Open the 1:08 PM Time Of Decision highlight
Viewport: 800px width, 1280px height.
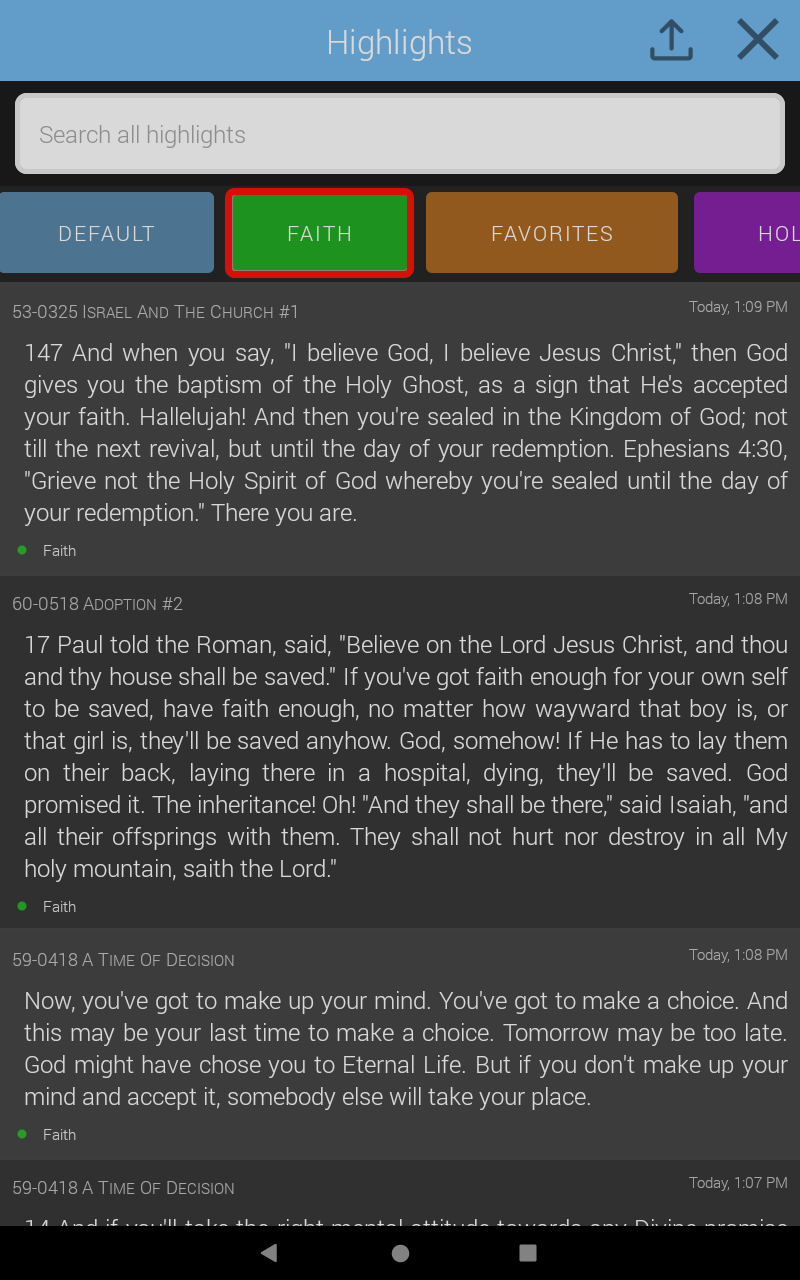tap(400, 1044)
